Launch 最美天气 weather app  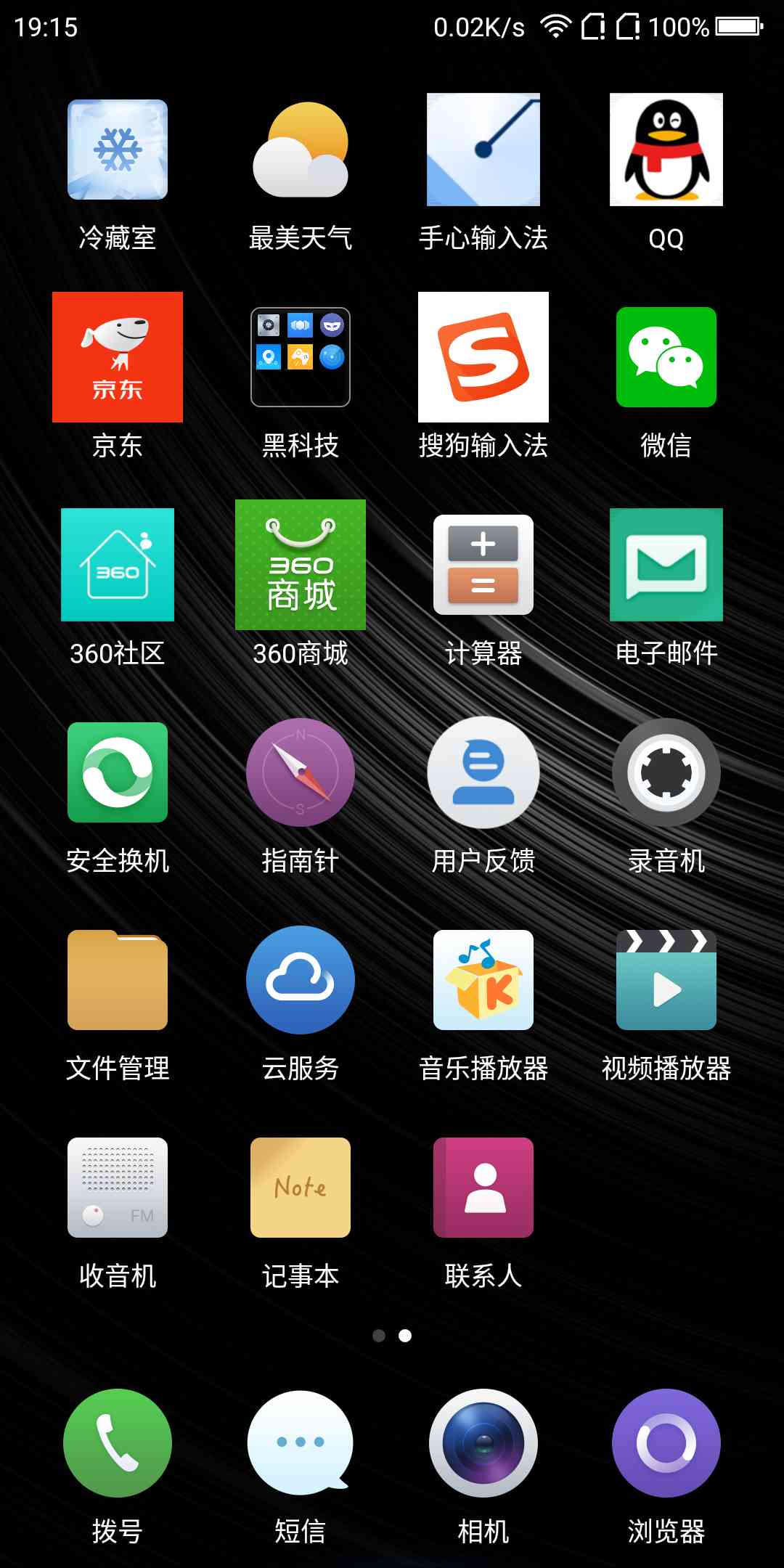[301, 150]
